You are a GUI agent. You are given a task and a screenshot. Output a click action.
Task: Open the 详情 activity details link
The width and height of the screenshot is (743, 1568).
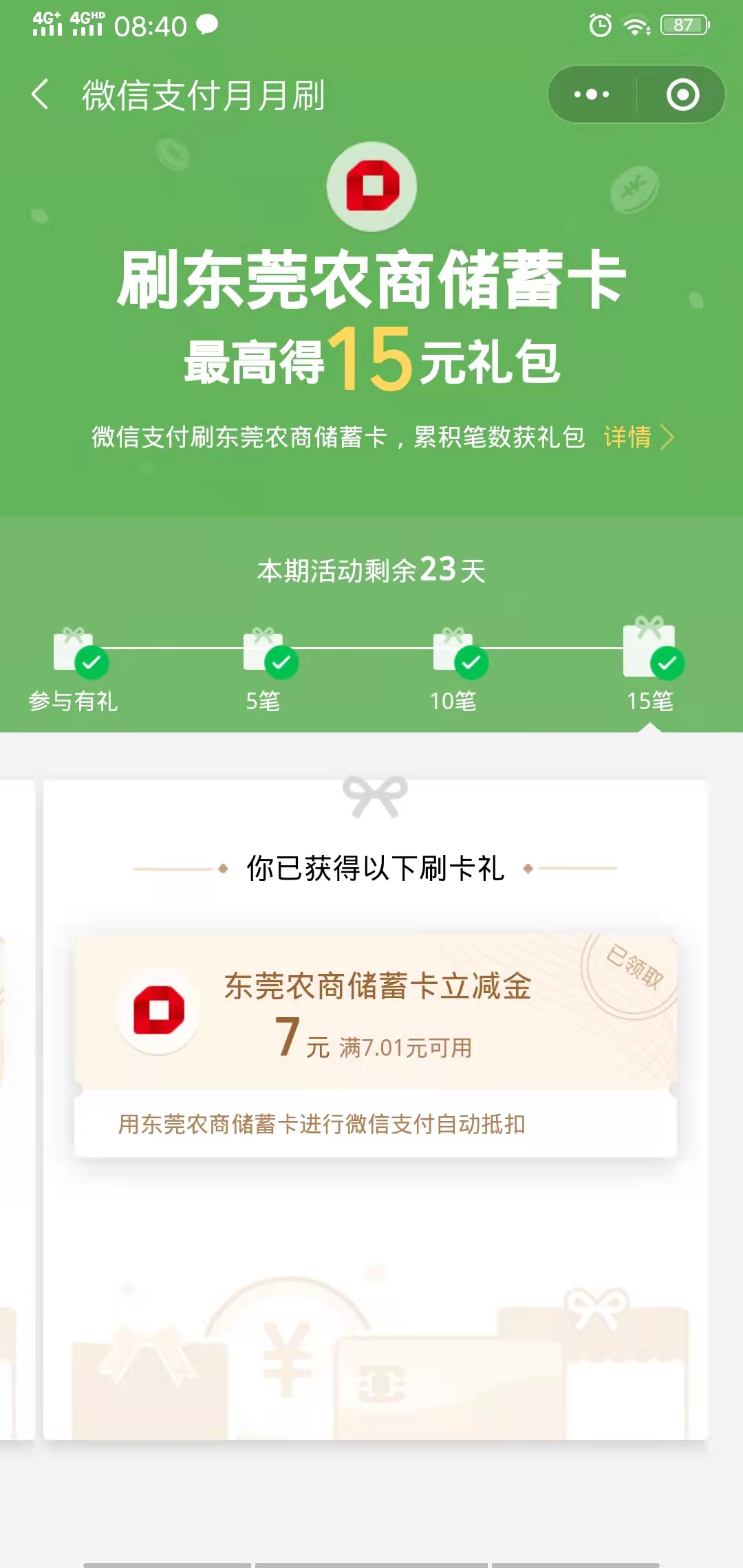coord(637,437)
